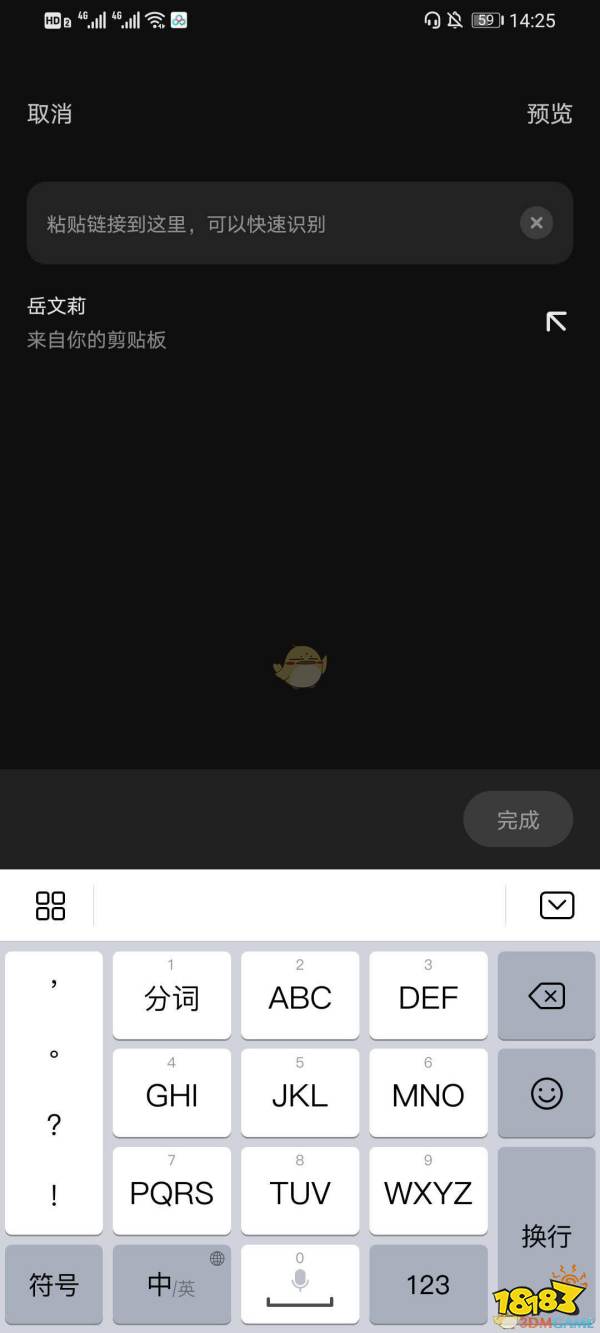The height and width of the screenshot is (1333, 600).
Task: Open the emoji keyboard panel
Action: click(546, 1093)
